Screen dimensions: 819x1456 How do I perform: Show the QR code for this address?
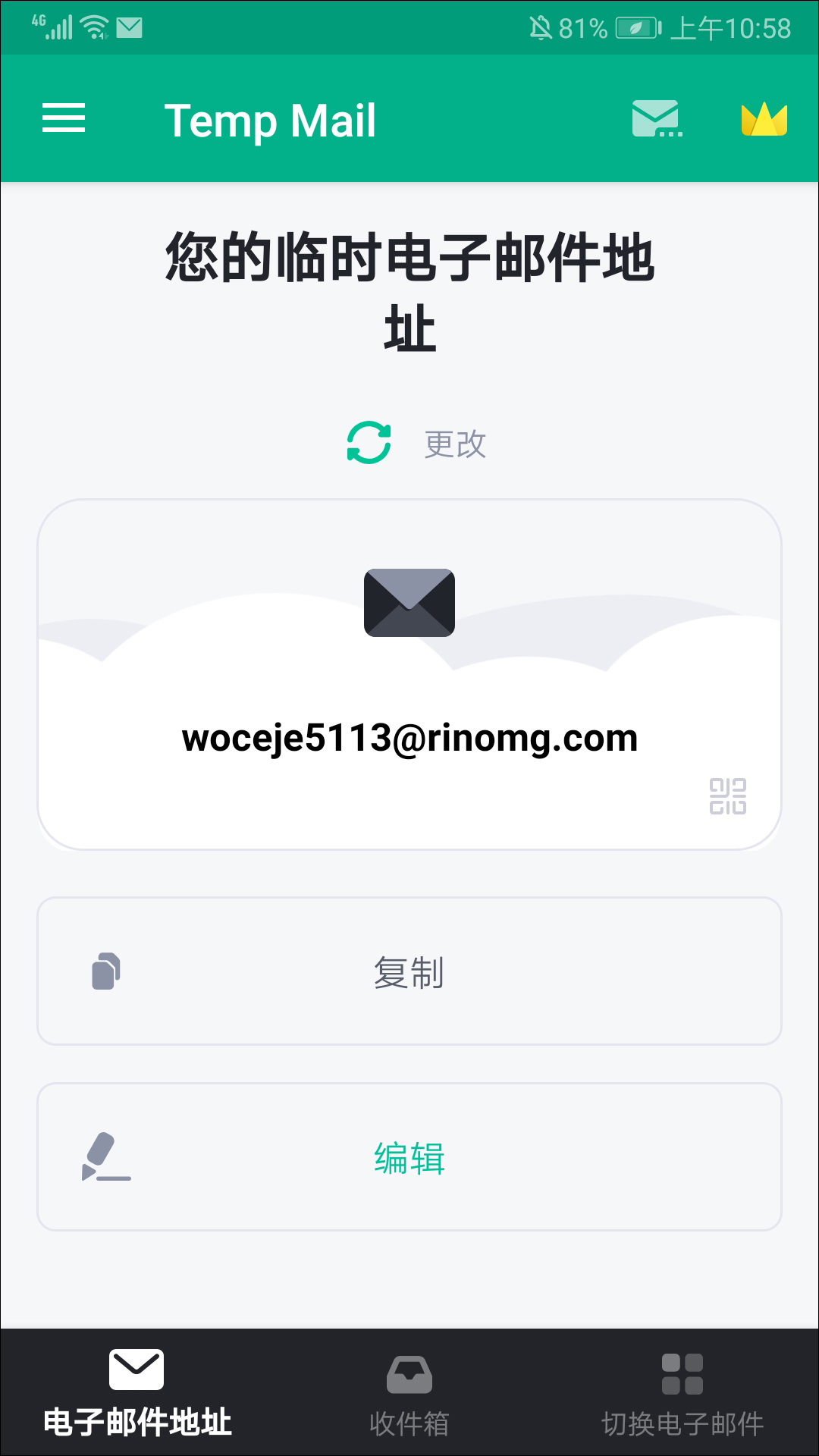pyautogui.click(x=727, y=796)
